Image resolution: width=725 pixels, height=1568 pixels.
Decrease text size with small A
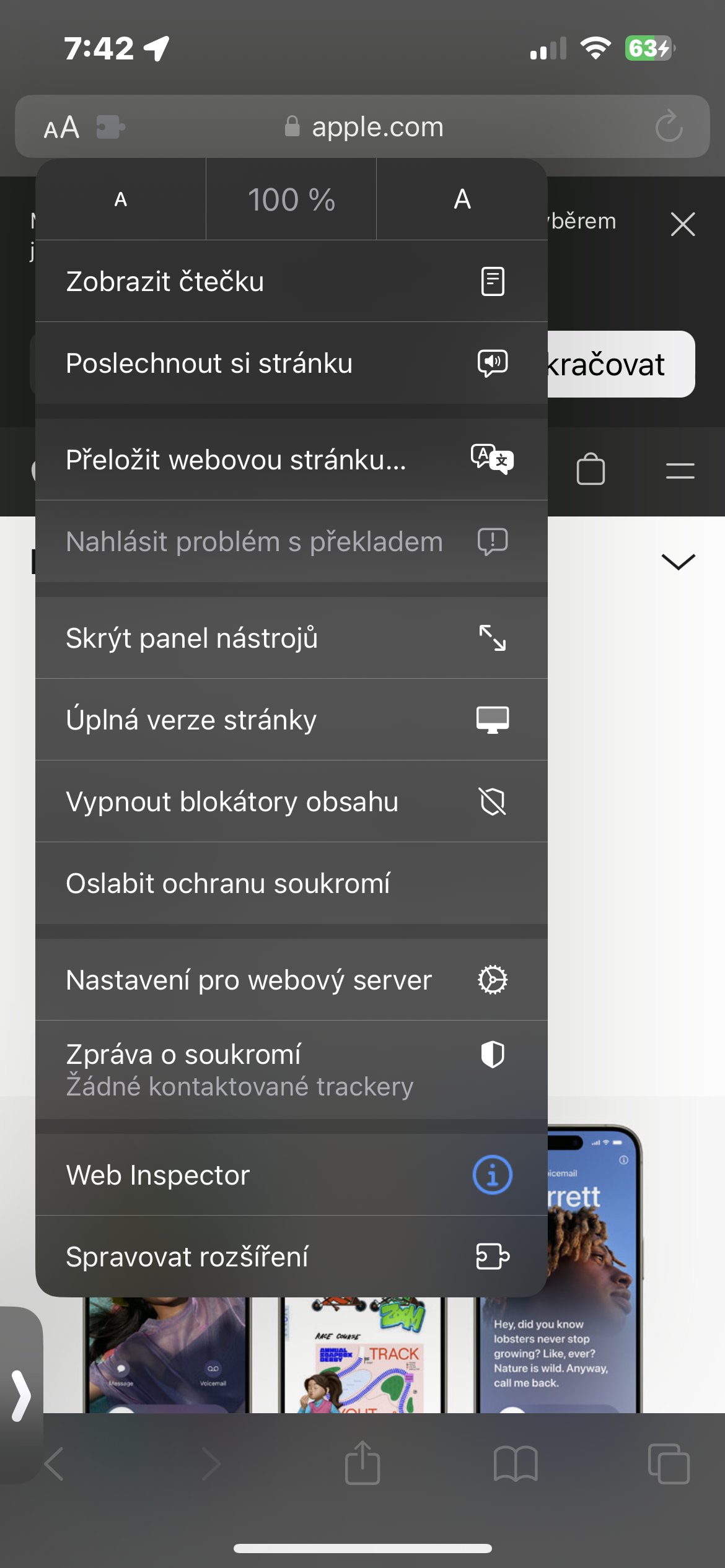121,199
